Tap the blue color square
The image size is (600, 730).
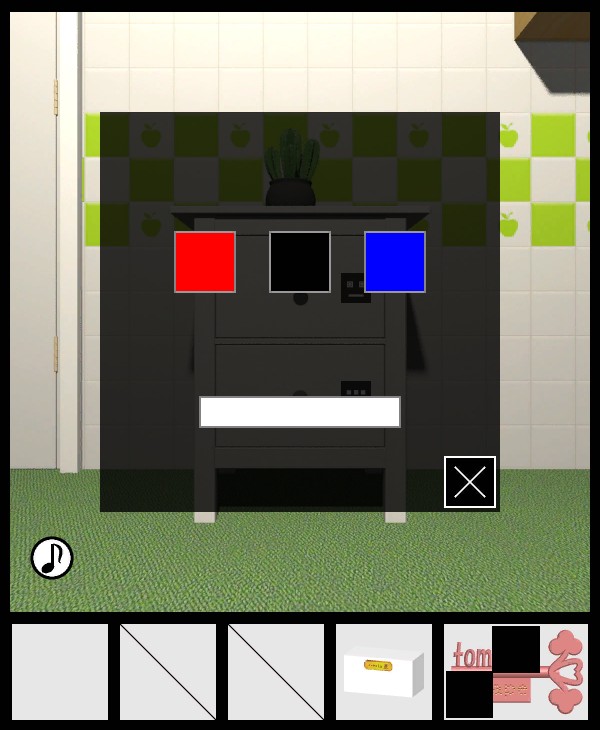point(395,262)
